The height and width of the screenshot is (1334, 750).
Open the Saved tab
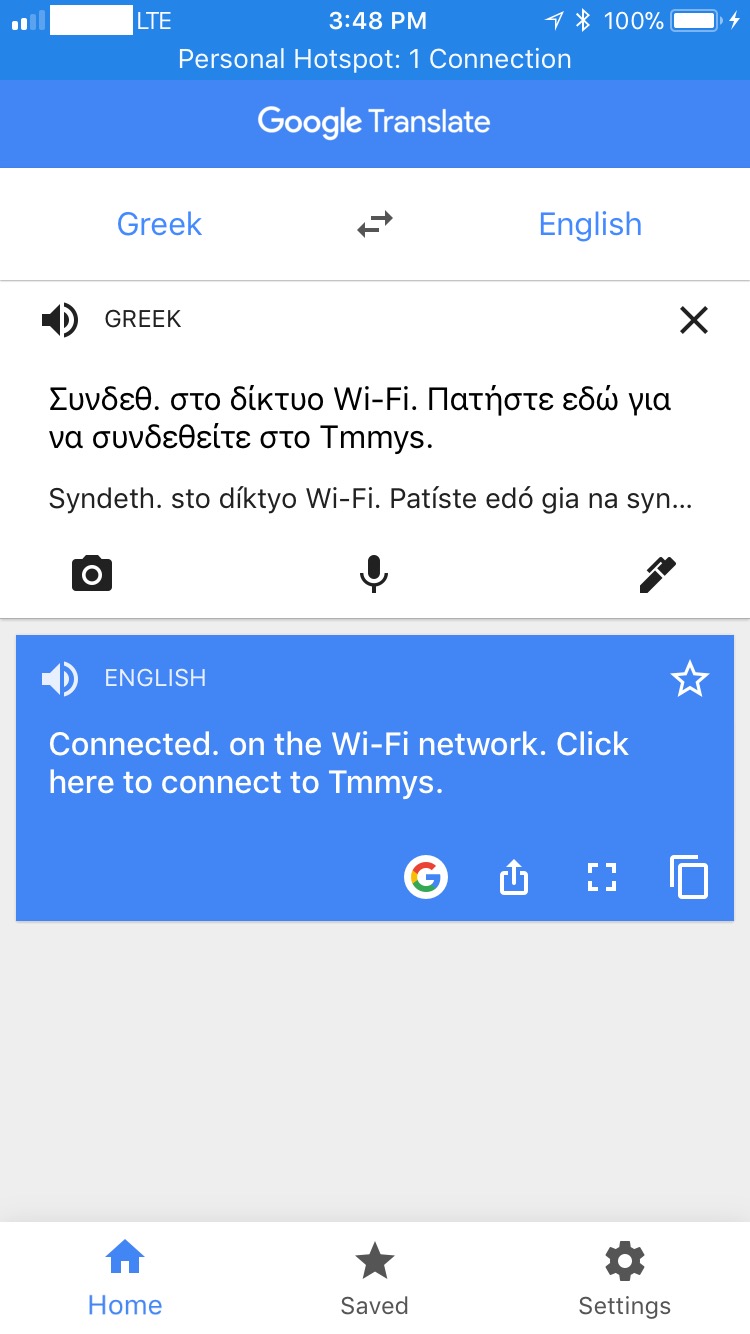375,1278
